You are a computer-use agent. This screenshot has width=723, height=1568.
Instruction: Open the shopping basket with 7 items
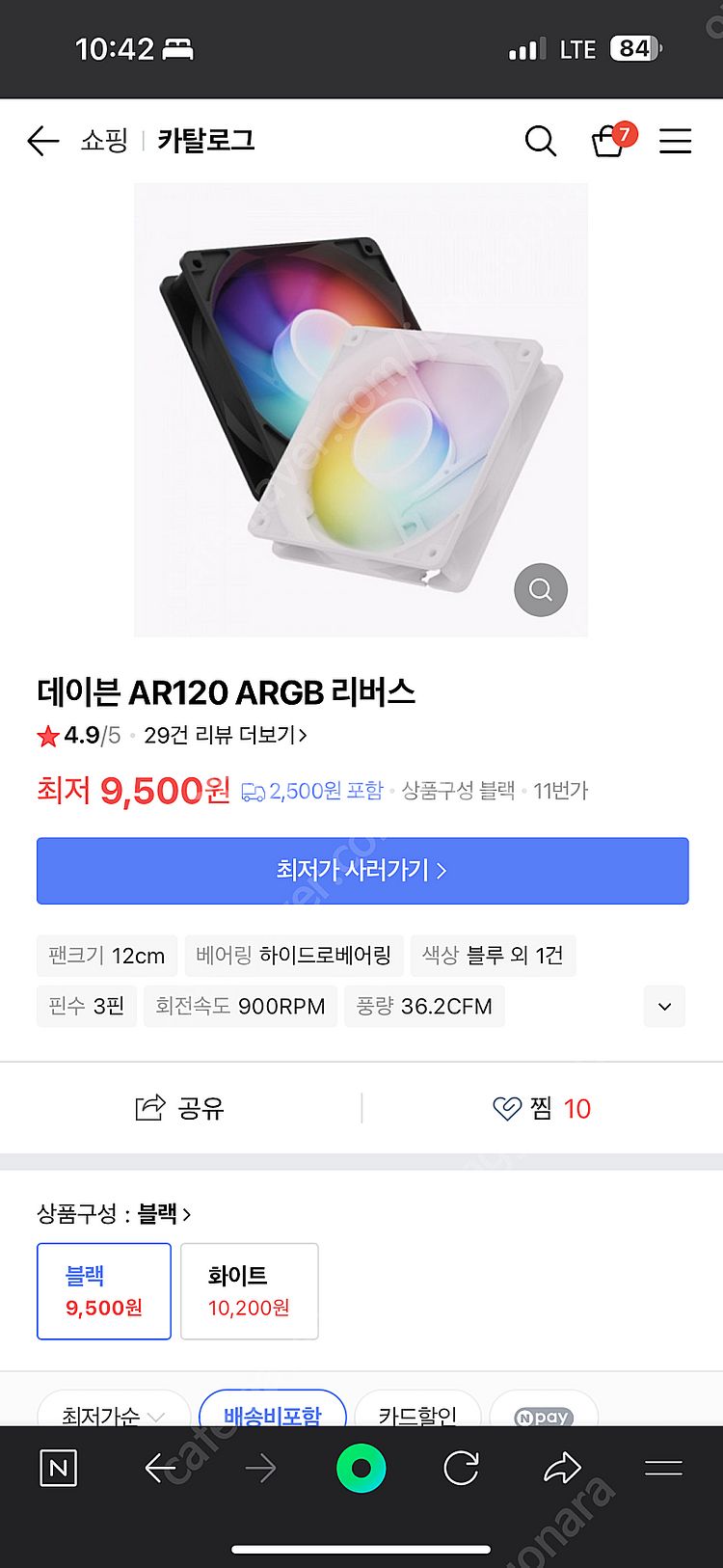click(608, 141)
